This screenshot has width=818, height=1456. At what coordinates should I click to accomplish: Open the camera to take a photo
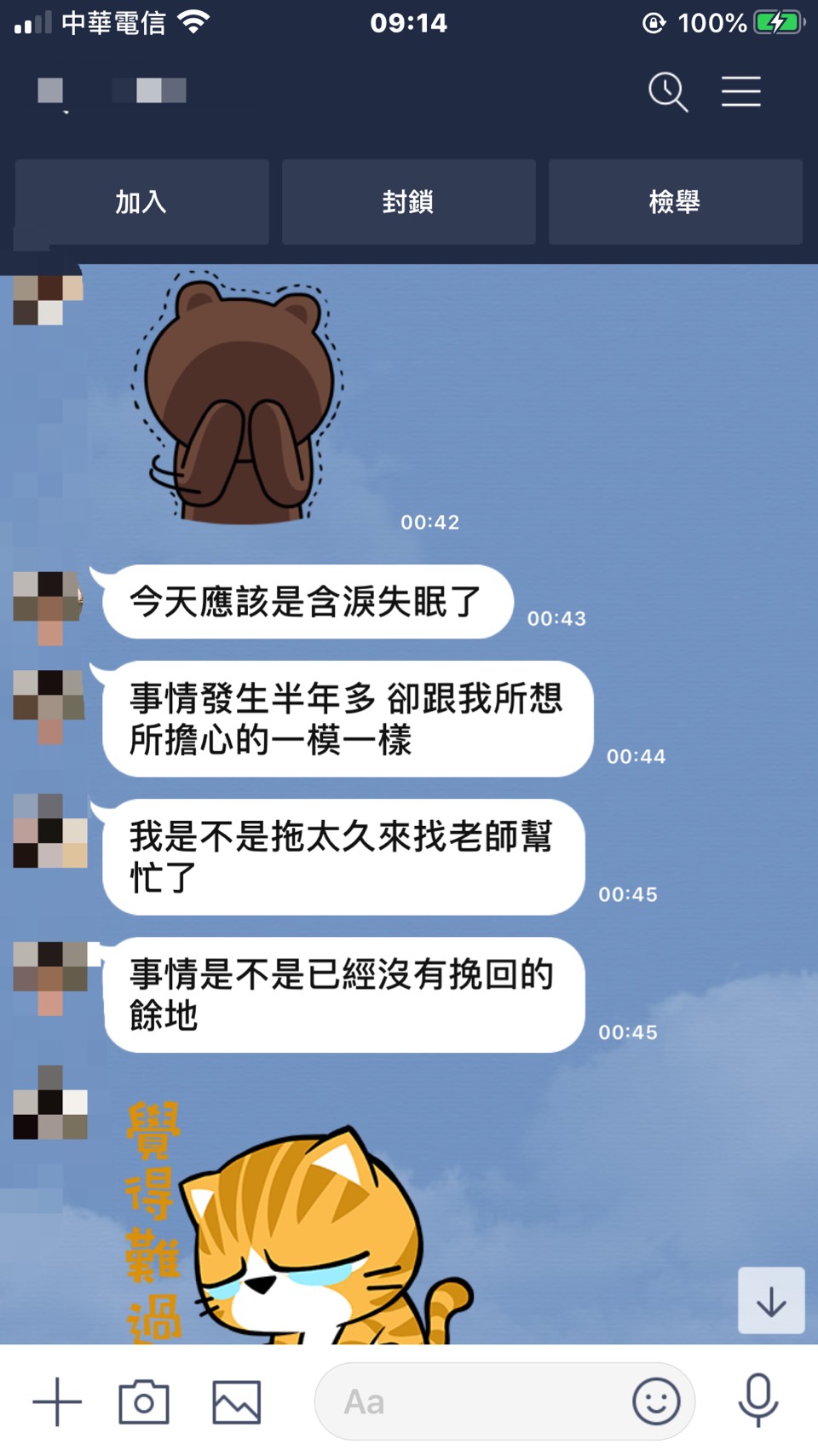tap(144, 1401)
